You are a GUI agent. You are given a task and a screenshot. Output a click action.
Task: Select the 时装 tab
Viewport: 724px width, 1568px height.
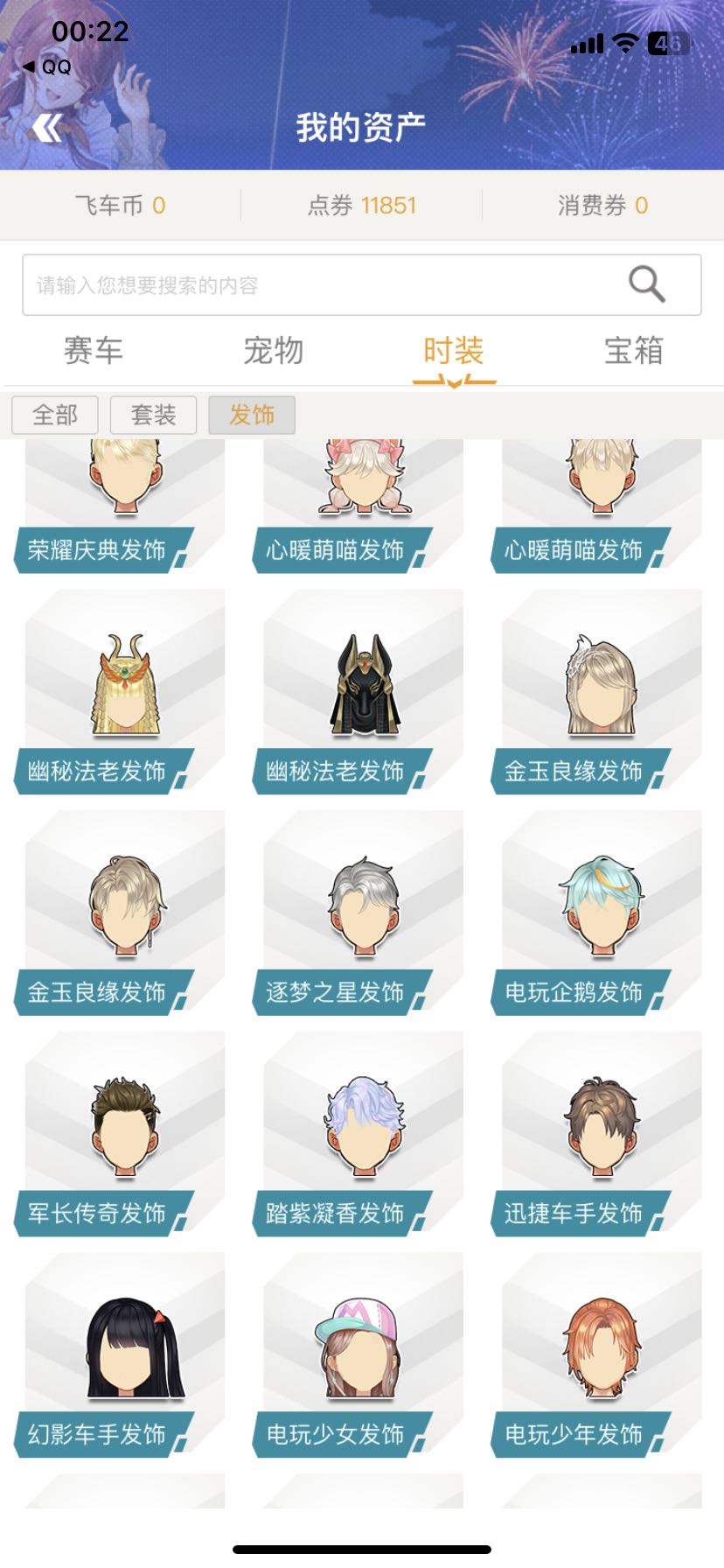454,351
